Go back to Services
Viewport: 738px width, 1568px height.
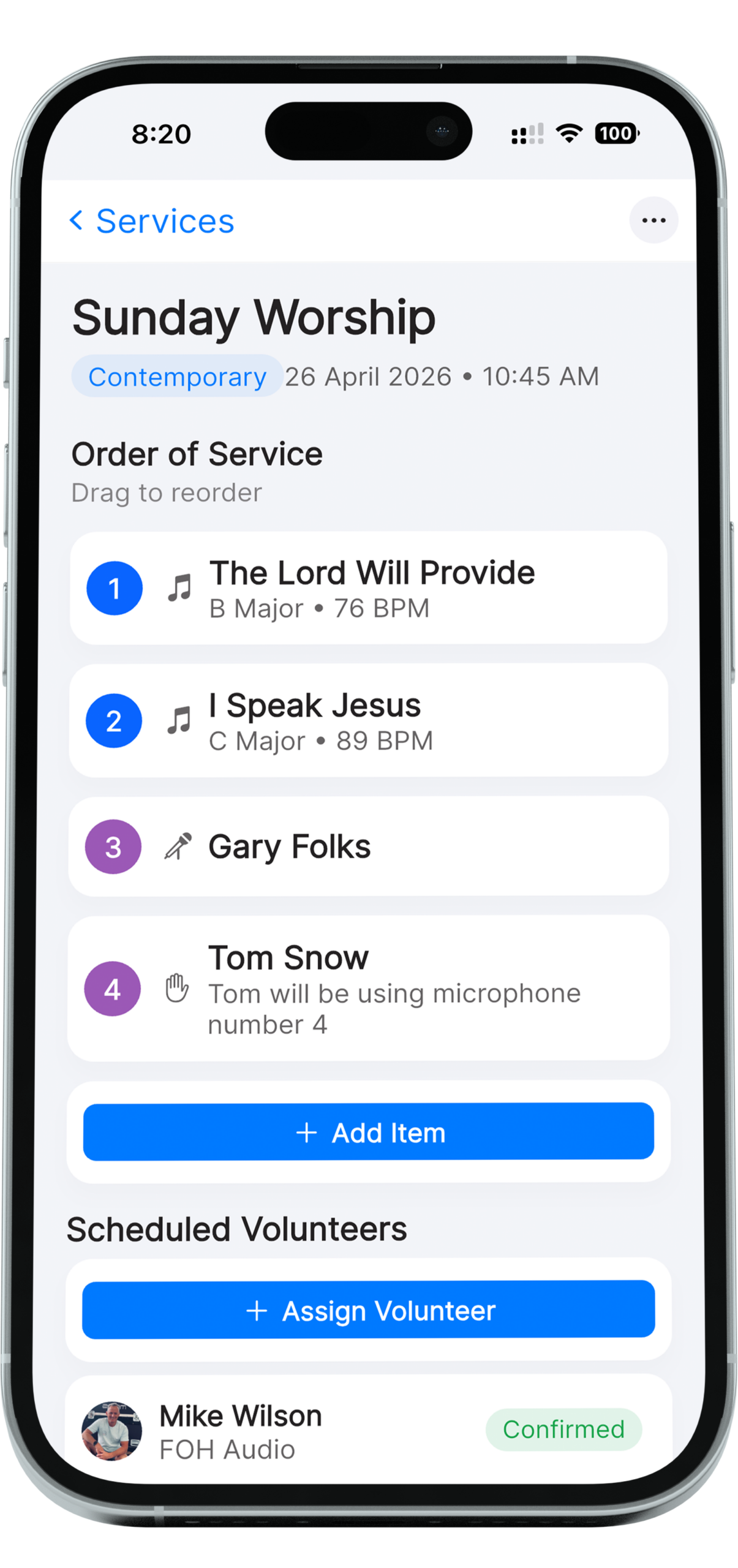152,221
